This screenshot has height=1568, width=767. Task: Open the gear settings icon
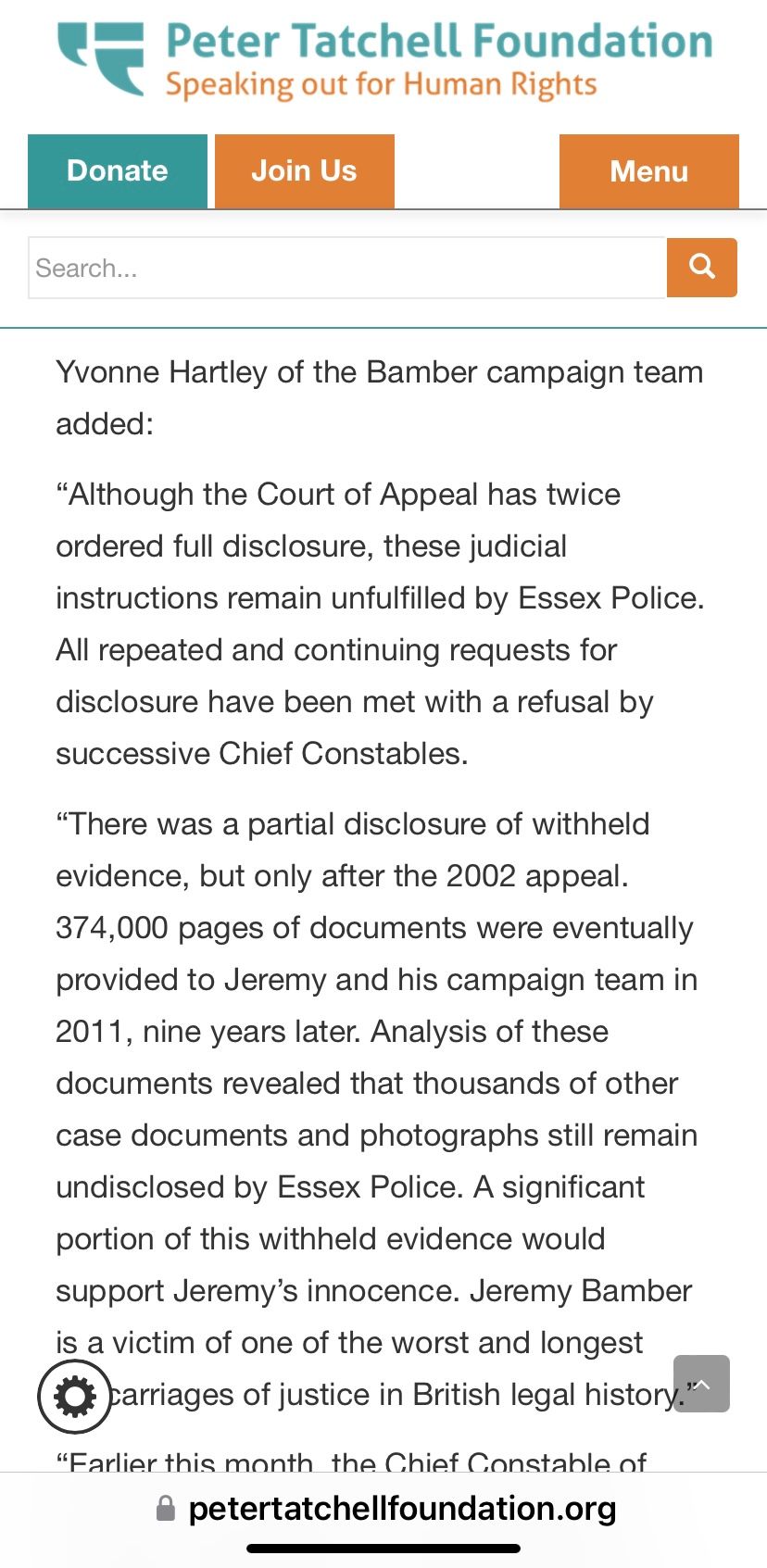click(x=75, y=1397)
